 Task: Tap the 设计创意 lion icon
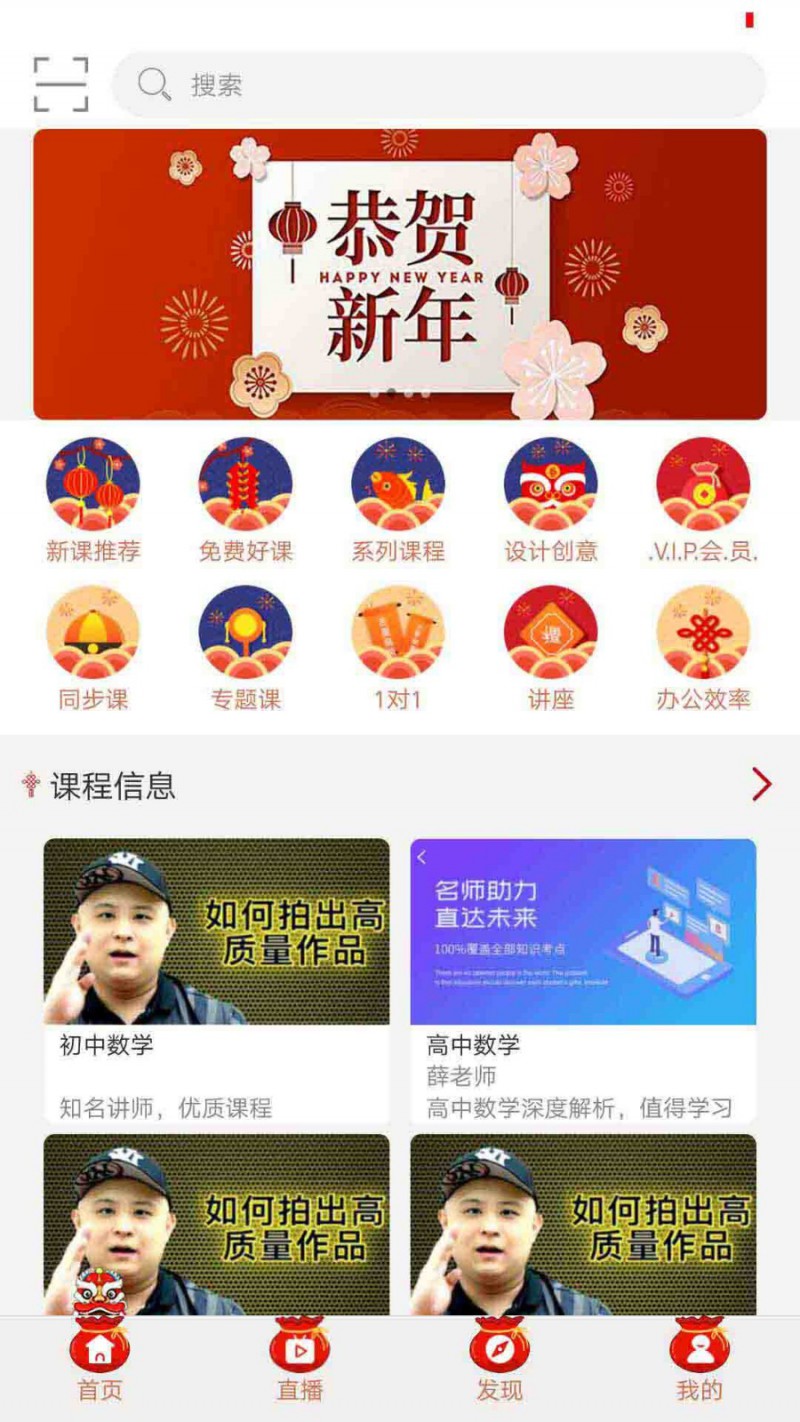(x=549, y=484)
